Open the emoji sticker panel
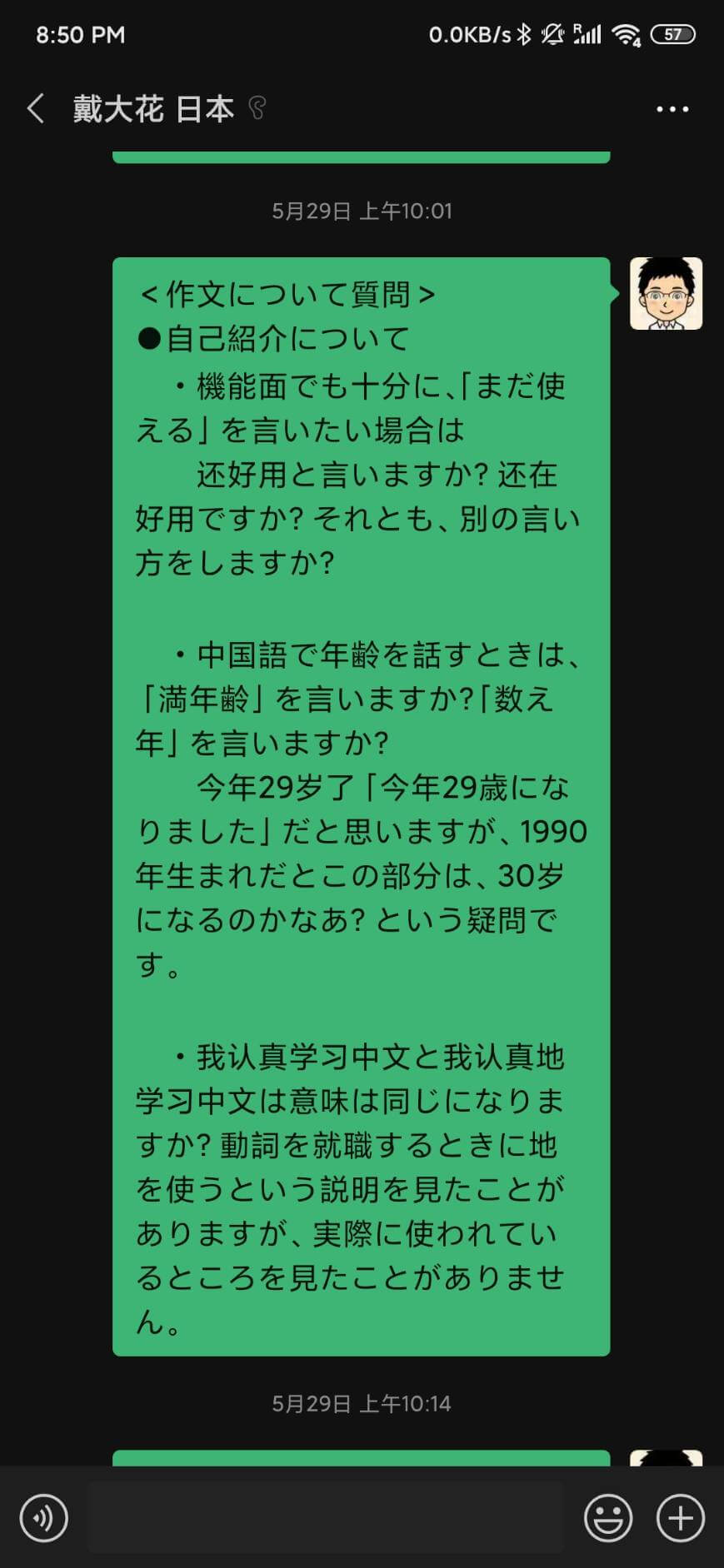Screen dimensions: 724x1568 [608, 1518]
